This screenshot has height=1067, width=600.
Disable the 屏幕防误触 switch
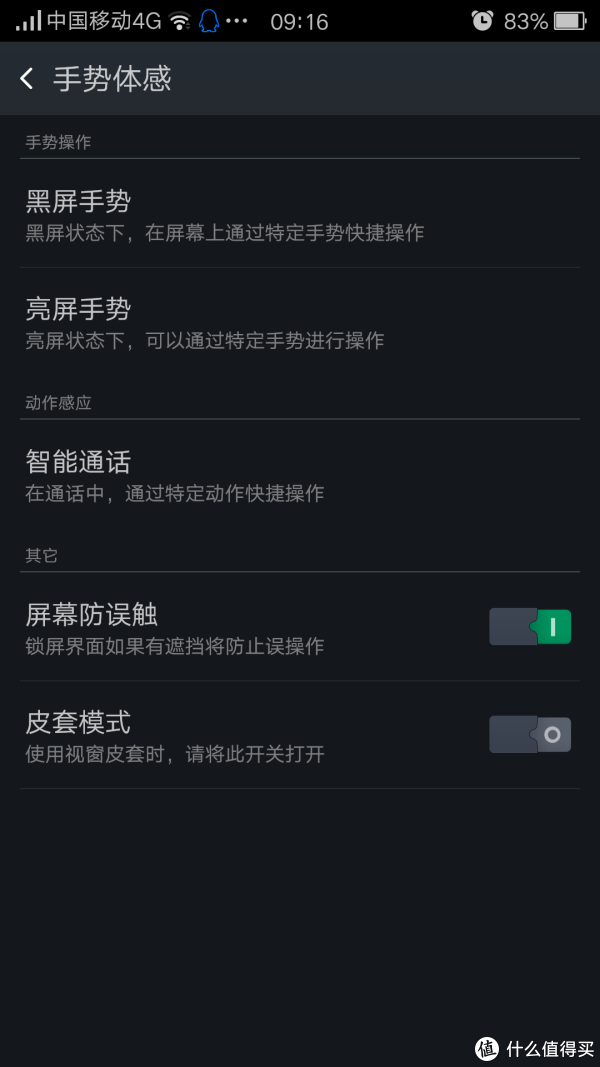530,627
